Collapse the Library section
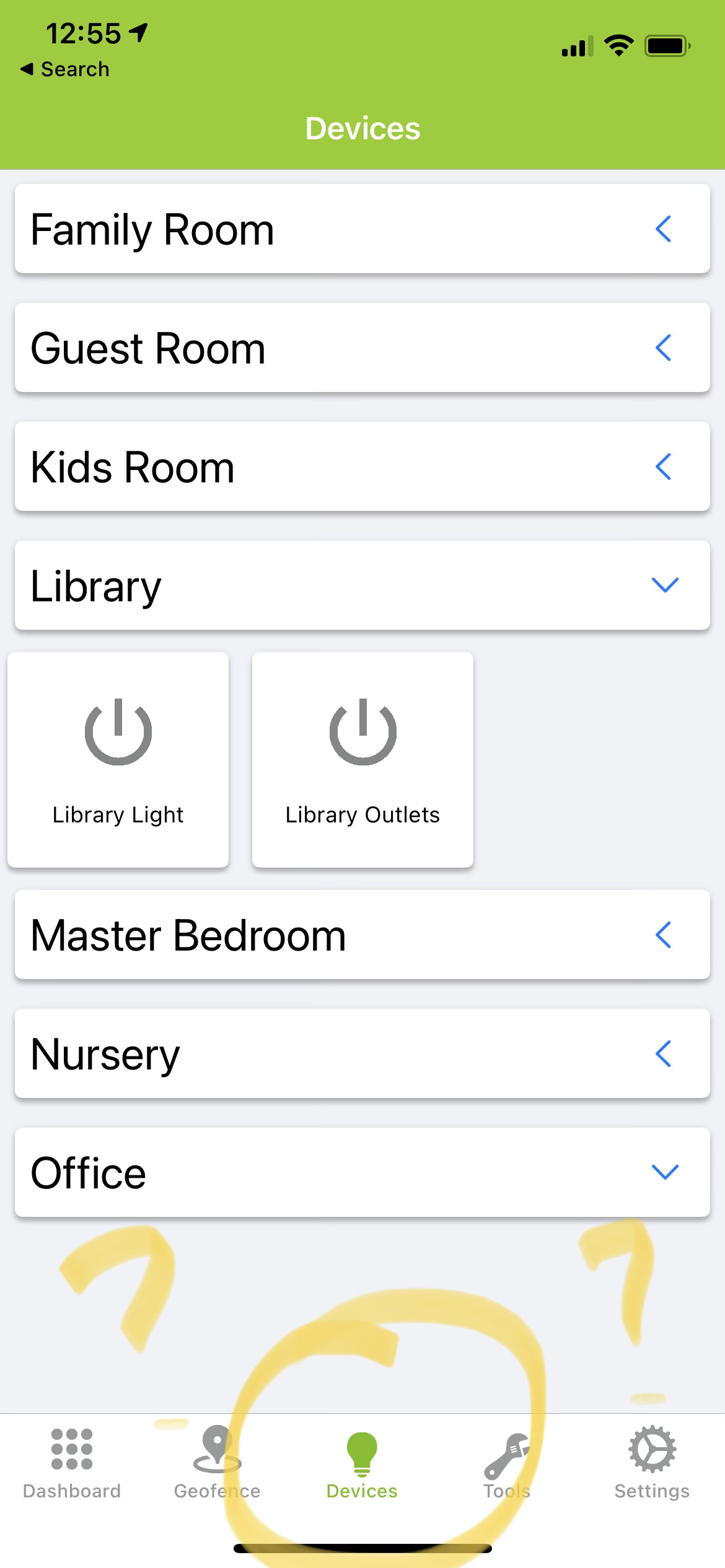This screenshot has width=725, height=1568. 362,586
